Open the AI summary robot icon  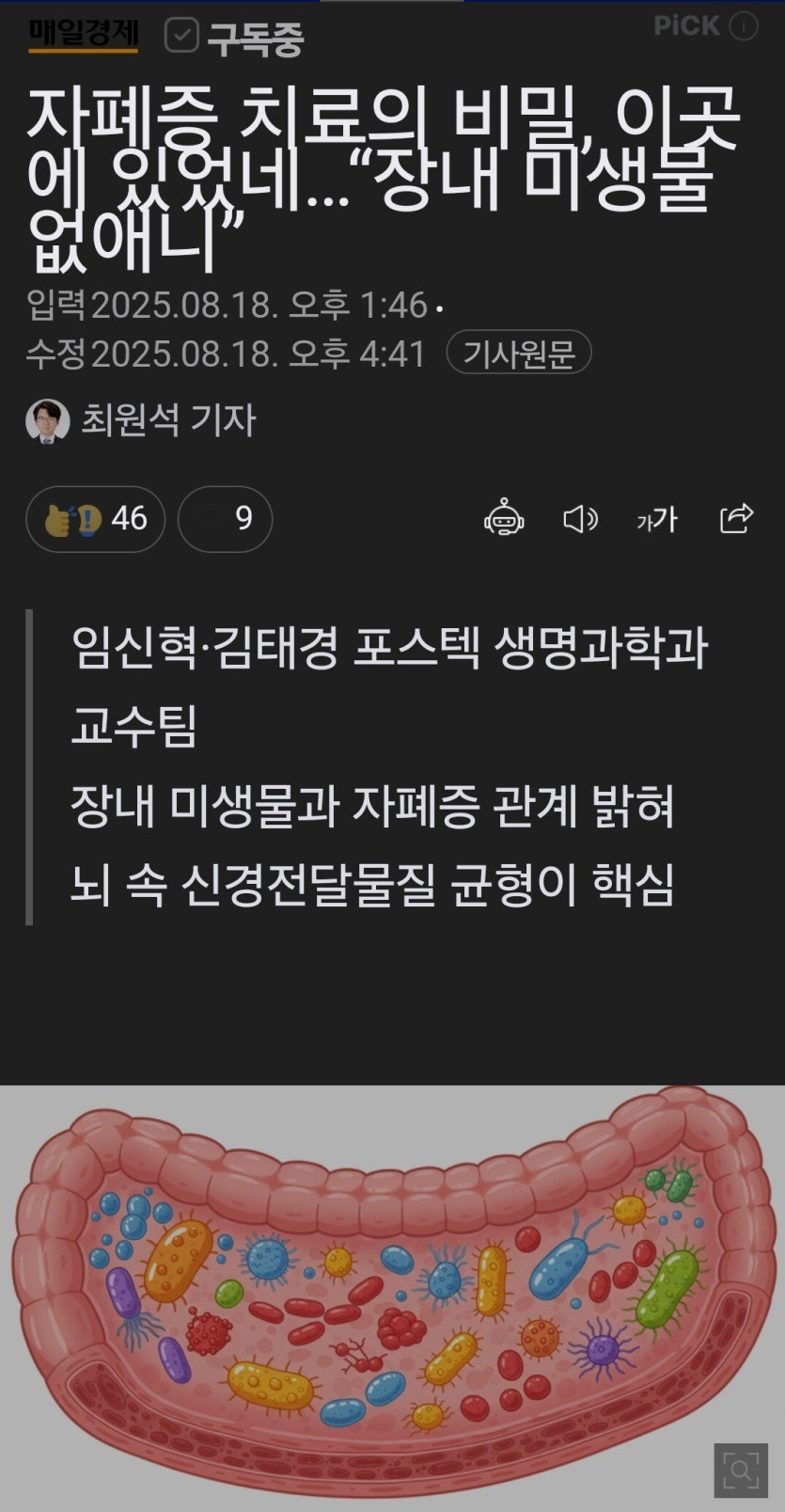pos(504,518)
